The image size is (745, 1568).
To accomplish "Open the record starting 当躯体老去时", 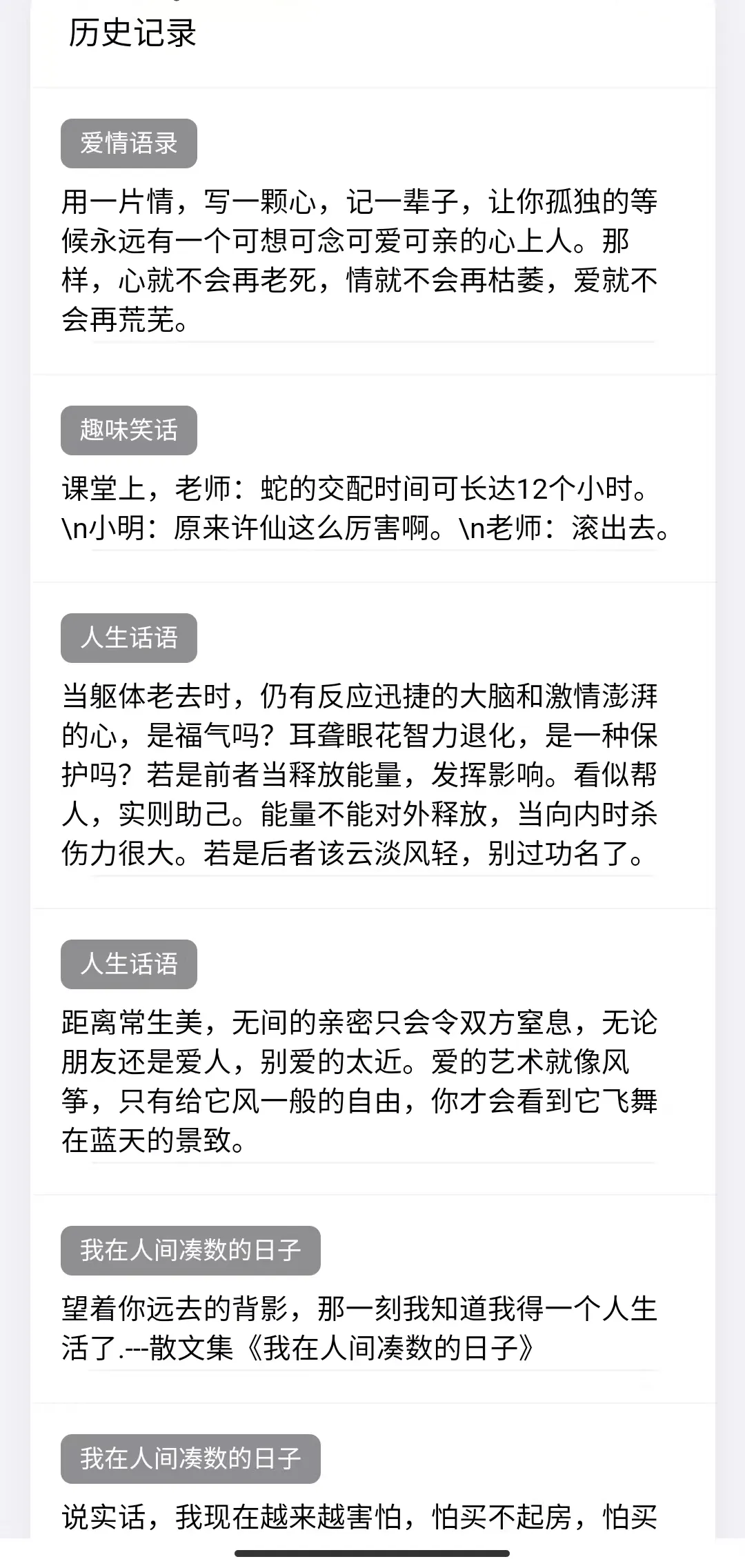I will [x=359, y=774].
